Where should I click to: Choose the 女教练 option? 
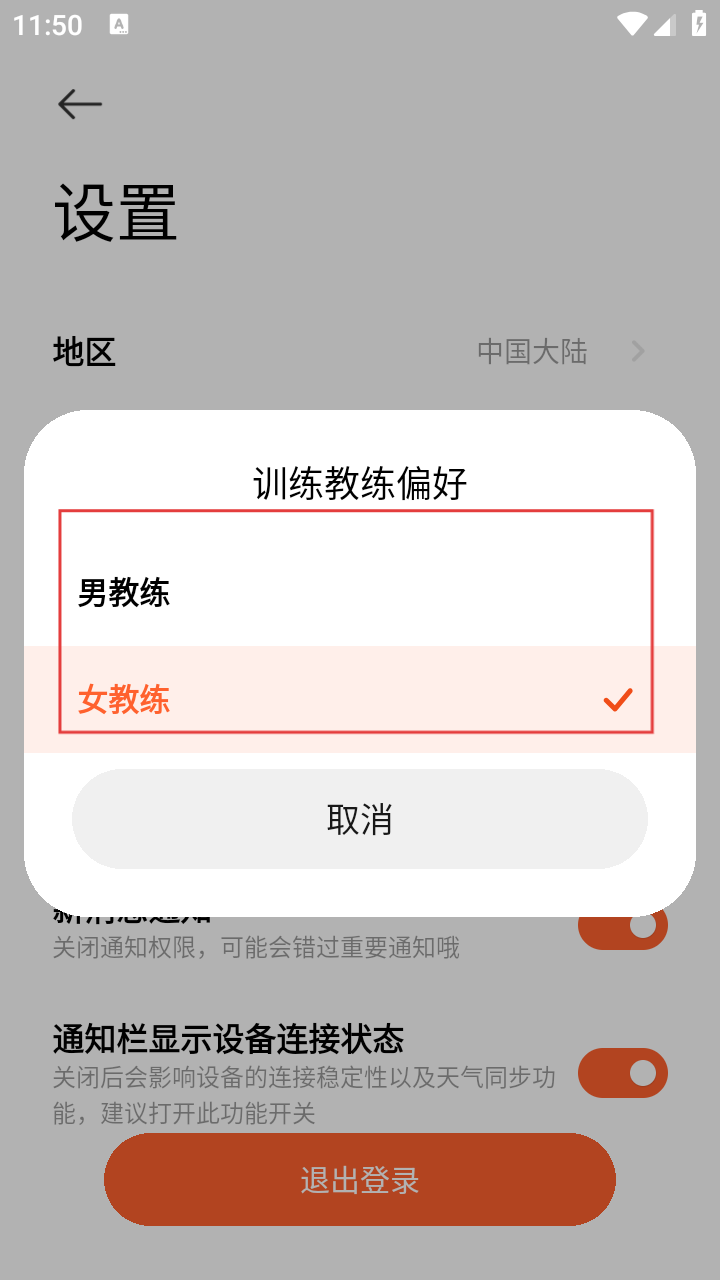coord(124,699)
